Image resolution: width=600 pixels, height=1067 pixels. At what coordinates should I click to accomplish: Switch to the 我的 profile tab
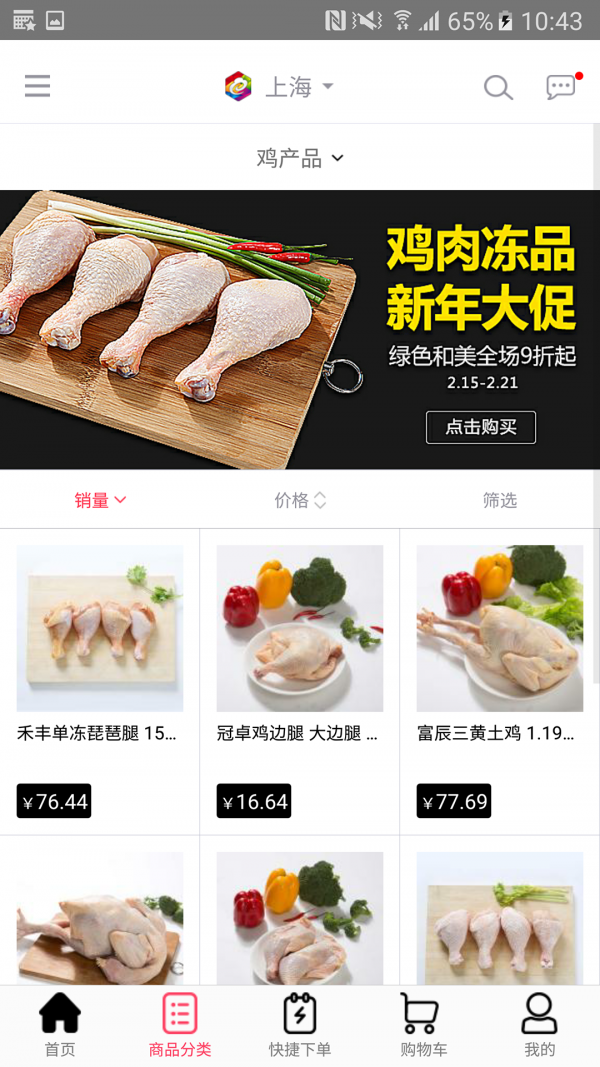539,1026
